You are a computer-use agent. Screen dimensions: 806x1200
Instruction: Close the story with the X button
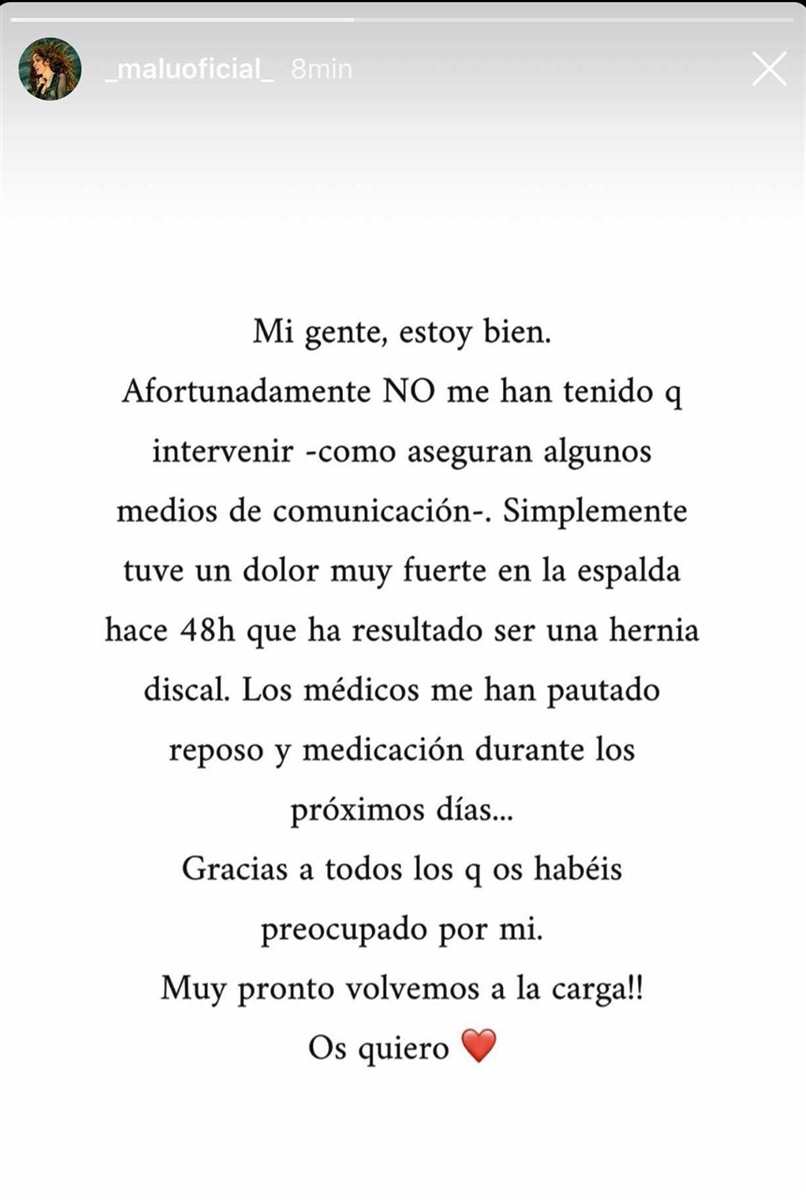pyautogui.click(x=770, y=69)
